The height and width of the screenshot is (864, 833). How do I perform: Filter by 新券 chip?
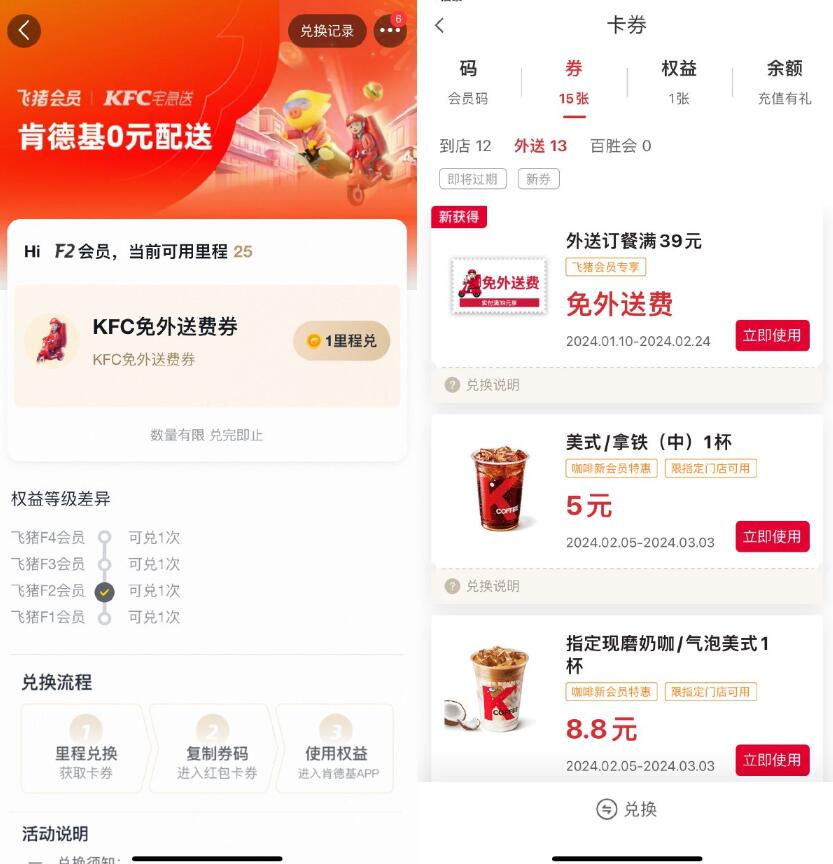538,178
